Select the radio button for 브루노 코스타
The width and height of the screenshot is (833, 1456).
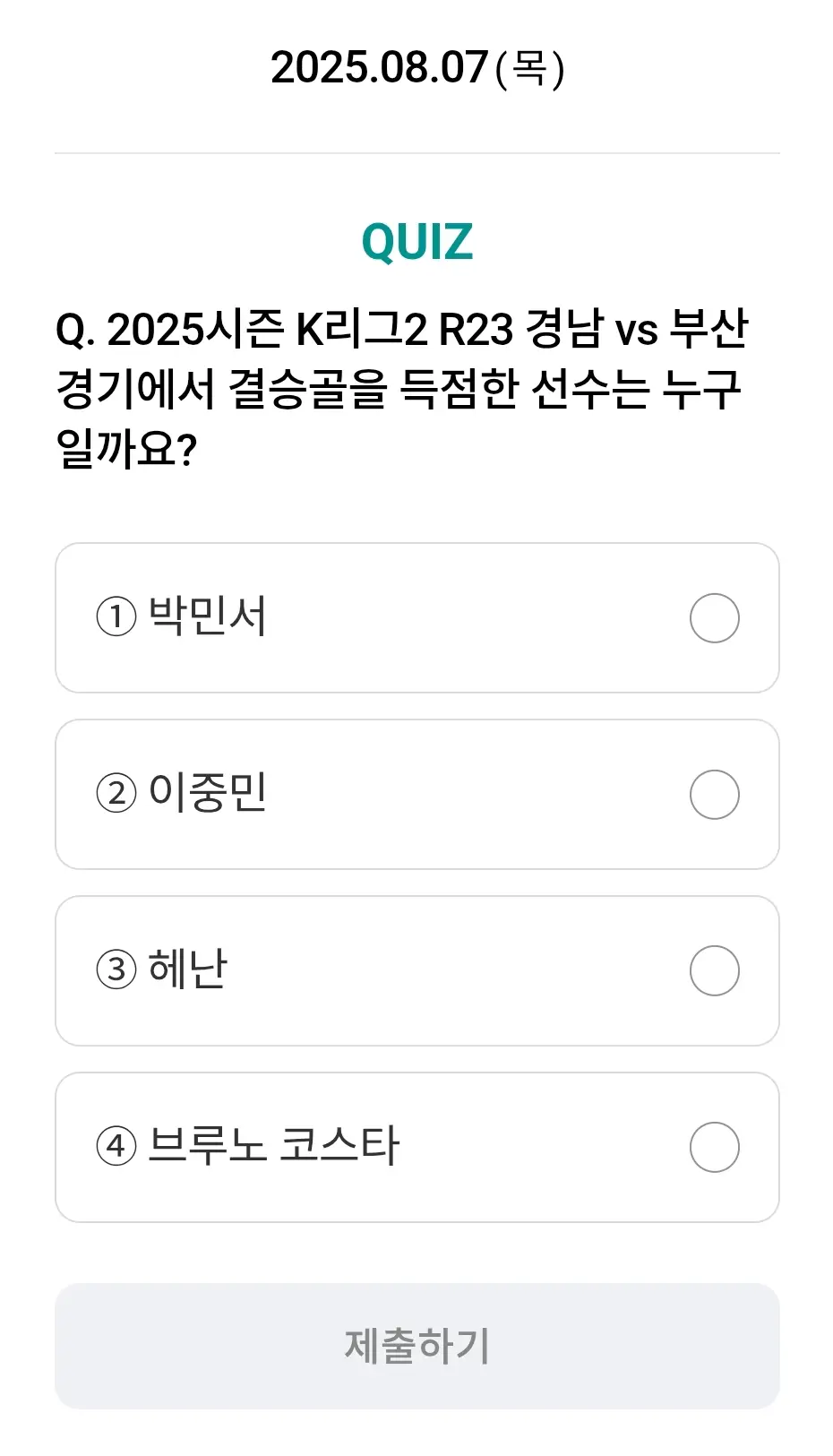click(x=714, y=1147)
